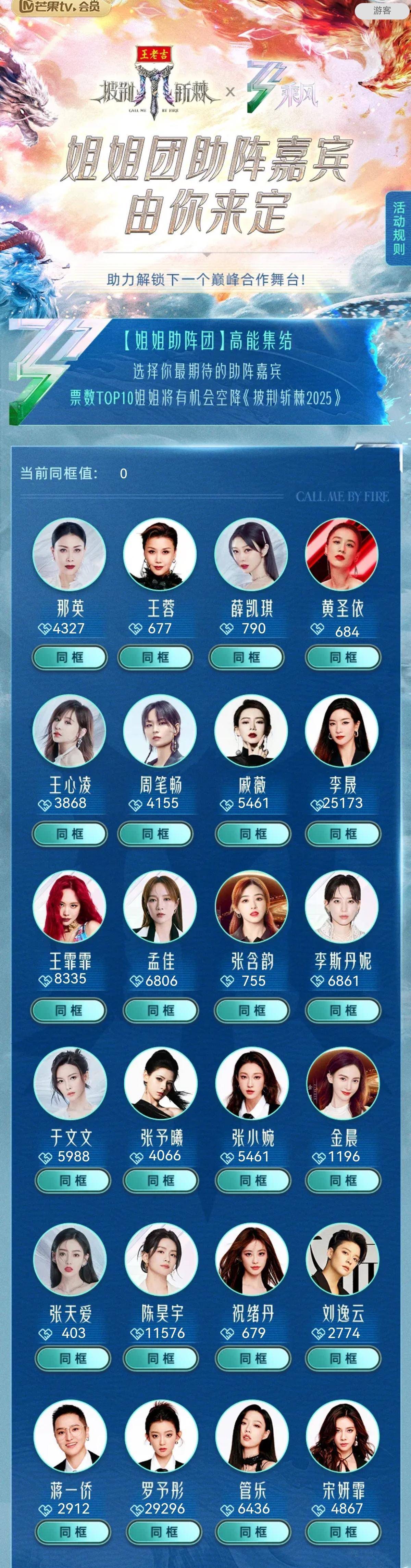Select 同框 for 黄圣依

[x=343, y=657]
